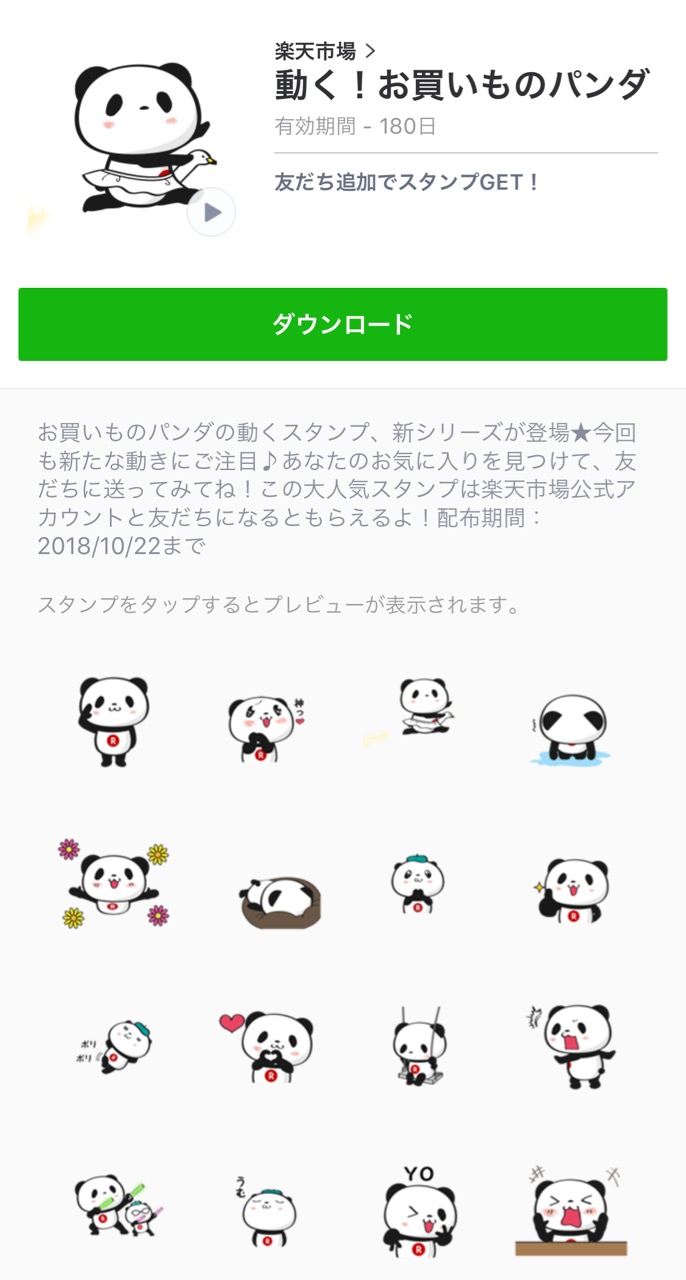Preview the sparkle panda sticker
Image resolution: width=686 pixels, height=1280 pixels.
[570, 890]
